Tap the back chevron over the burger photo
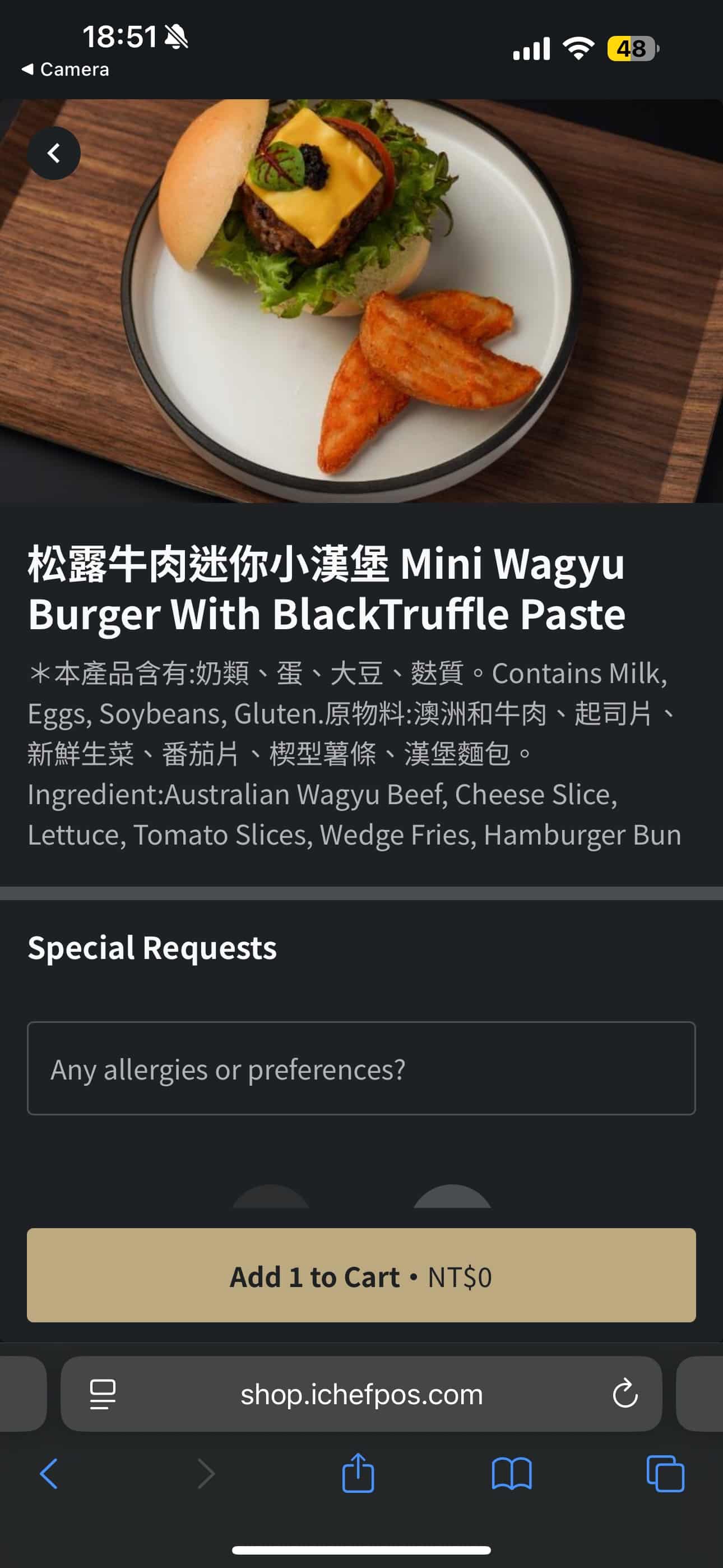This screenshot has width=723, height=1568. [55, 154]
